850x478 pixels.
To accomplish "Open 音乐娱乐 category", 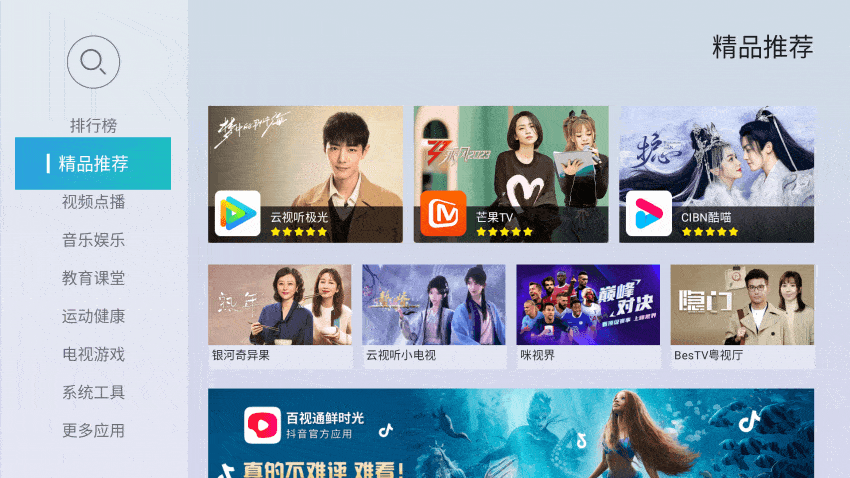I will (93, 240).
